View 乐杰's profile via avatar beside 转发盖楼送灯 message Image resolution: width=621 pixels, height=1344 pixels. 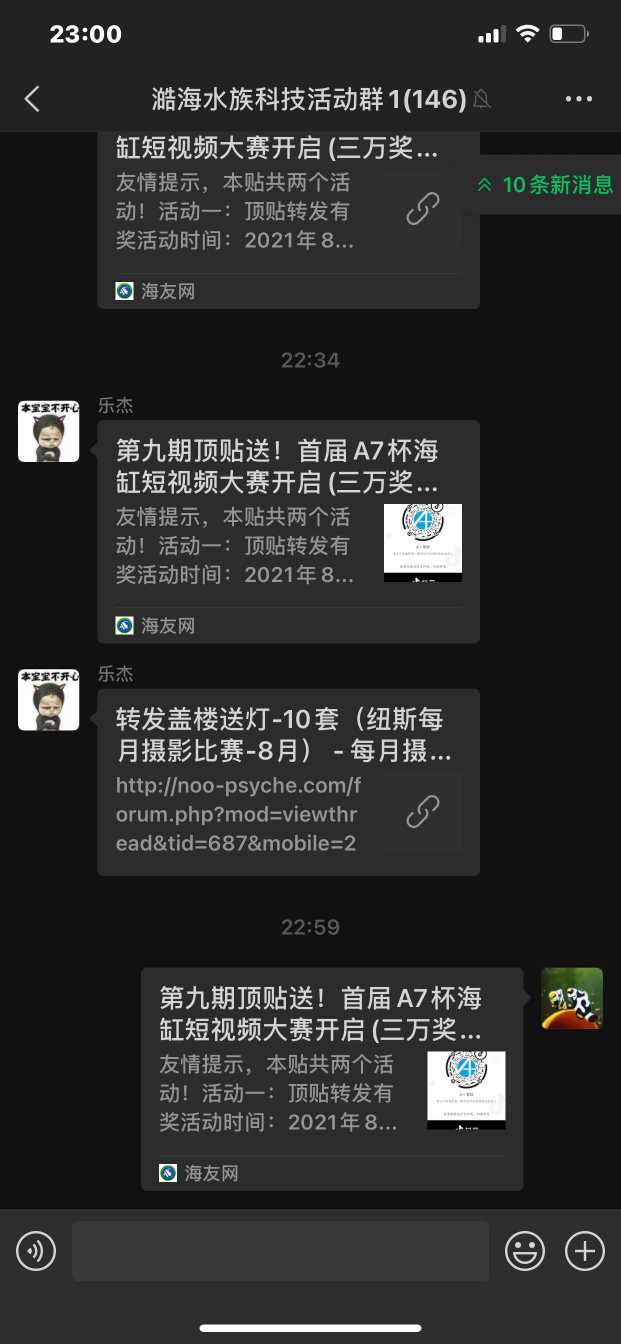[x=49, y=700]
